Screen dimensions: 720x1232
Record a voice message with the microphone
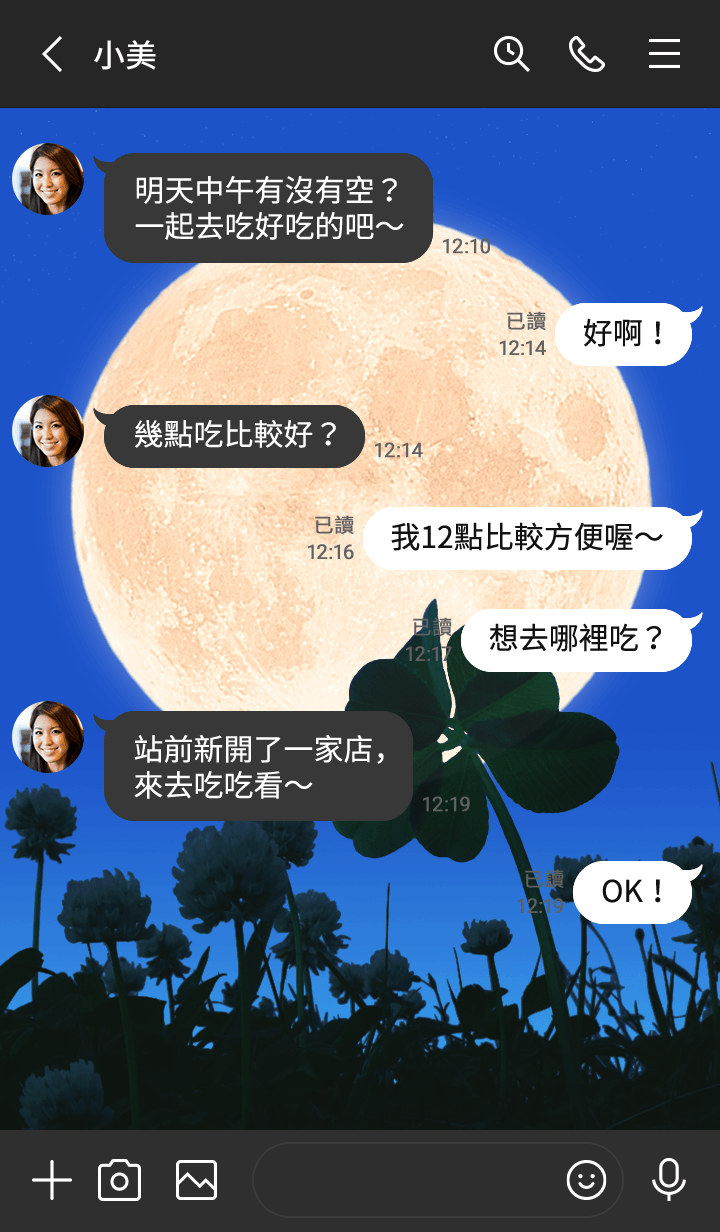coord(668,1181)
